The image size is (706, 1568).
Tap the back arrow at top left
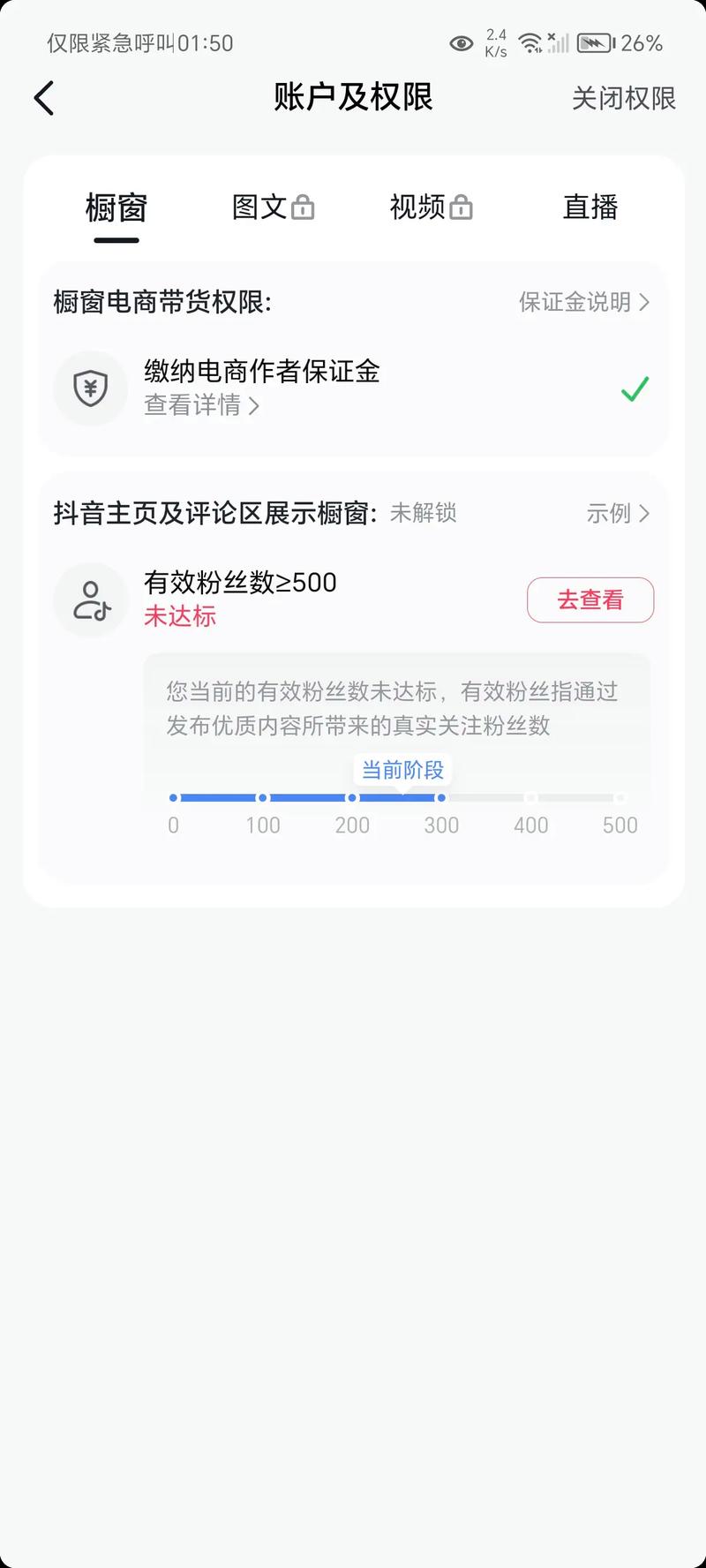[44, 97]
